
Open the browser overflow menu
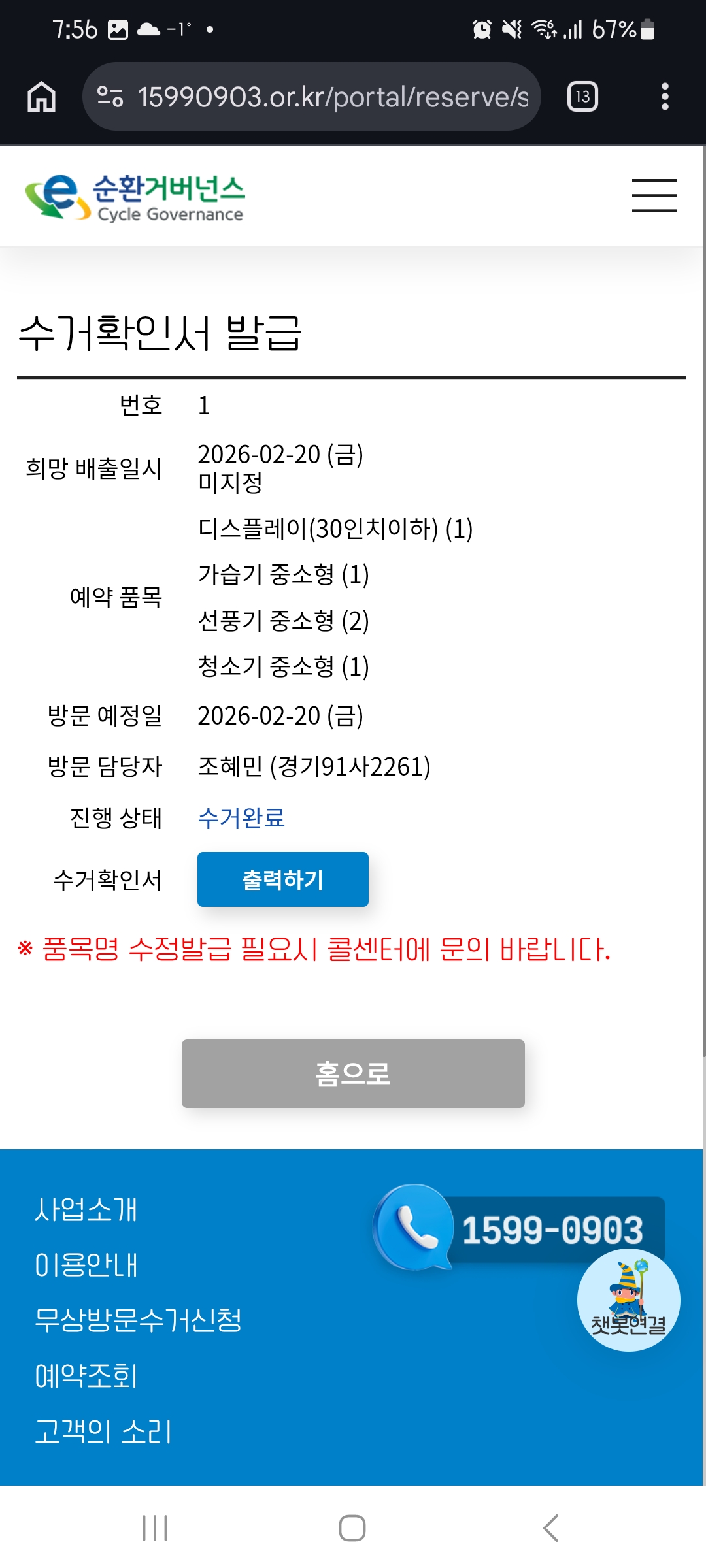pyautogui.click(x=665, y=97)
